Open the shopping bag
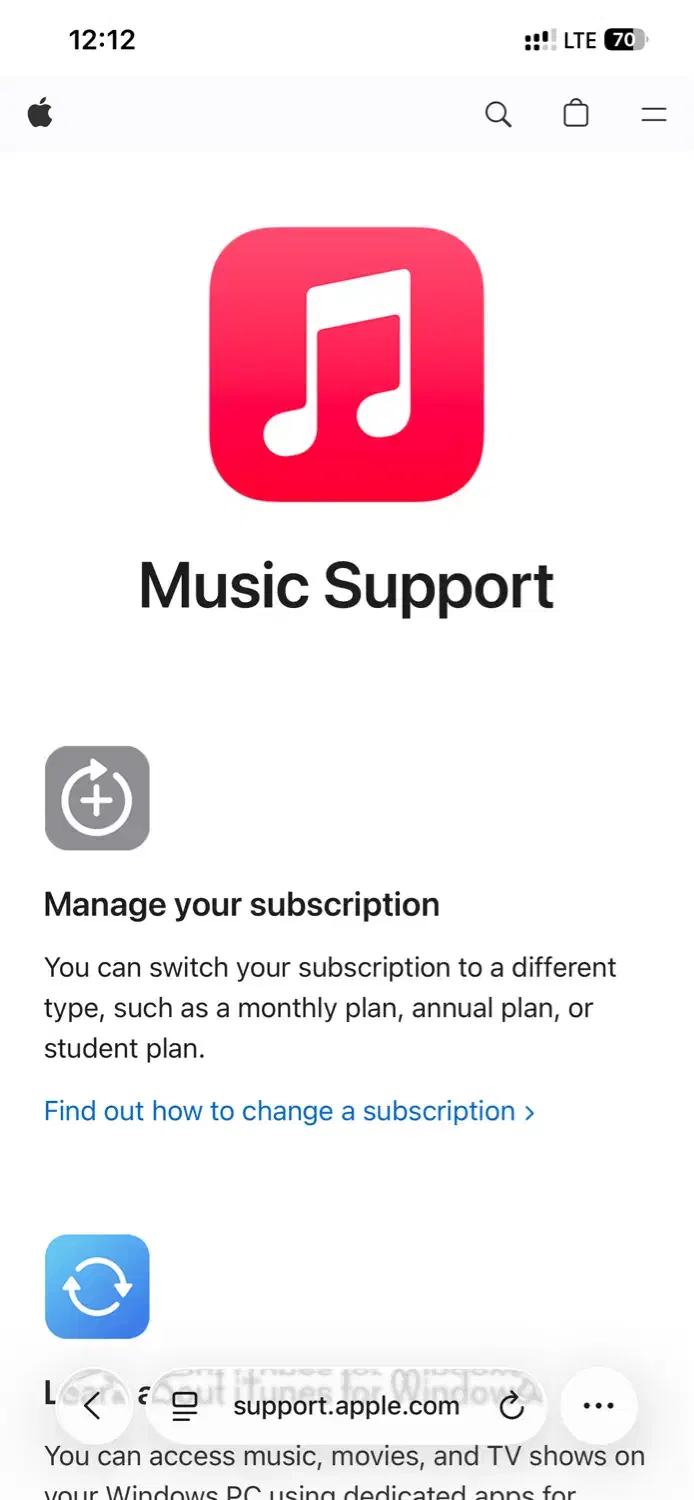The height and width of the screenshot is (1500, 694). point(576,114)
